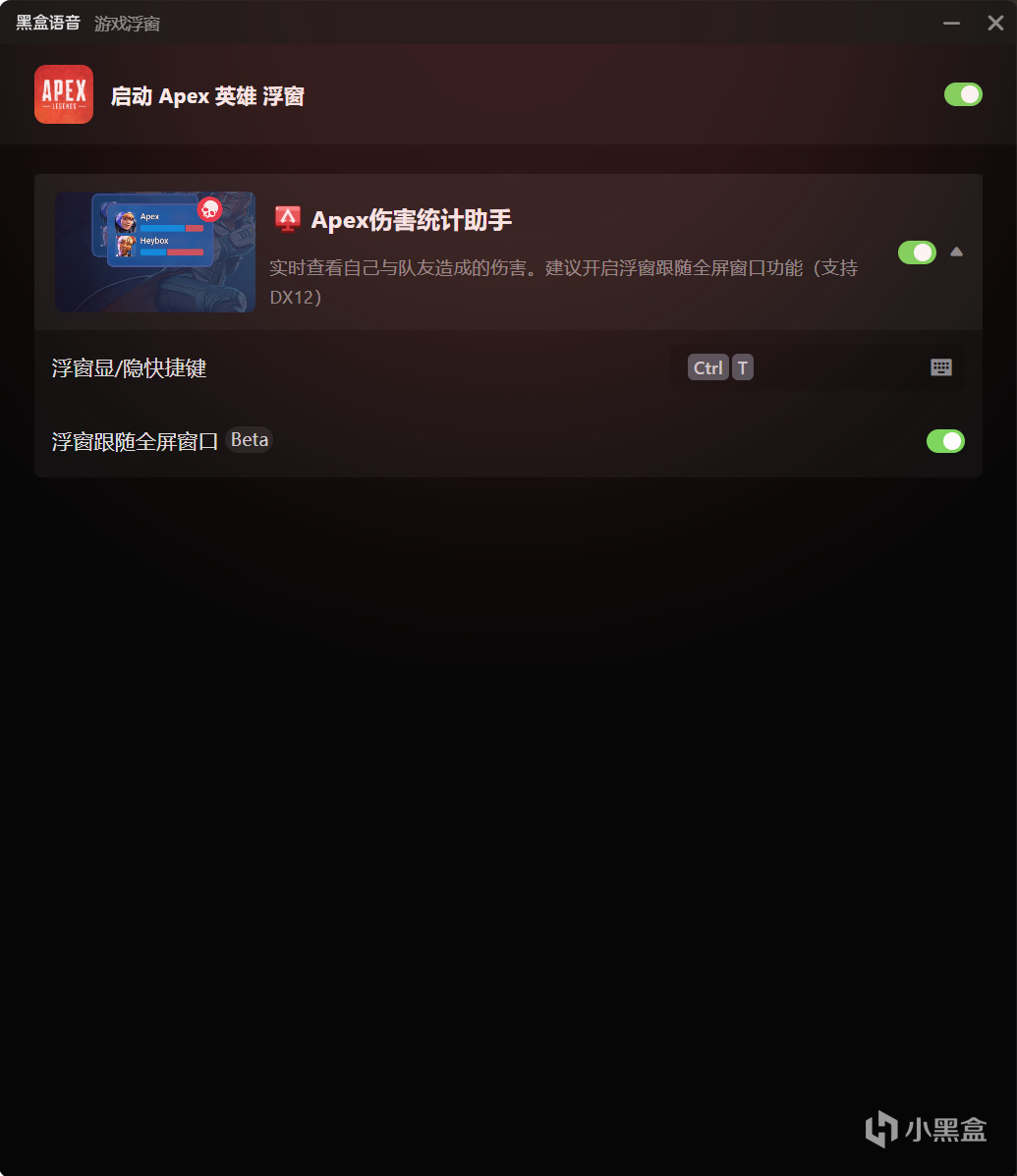Toggle 启动 Apex 英雄 浮窗 switch
Image resolution: width=1017 pixels, height=1176 pixels.
963,94
